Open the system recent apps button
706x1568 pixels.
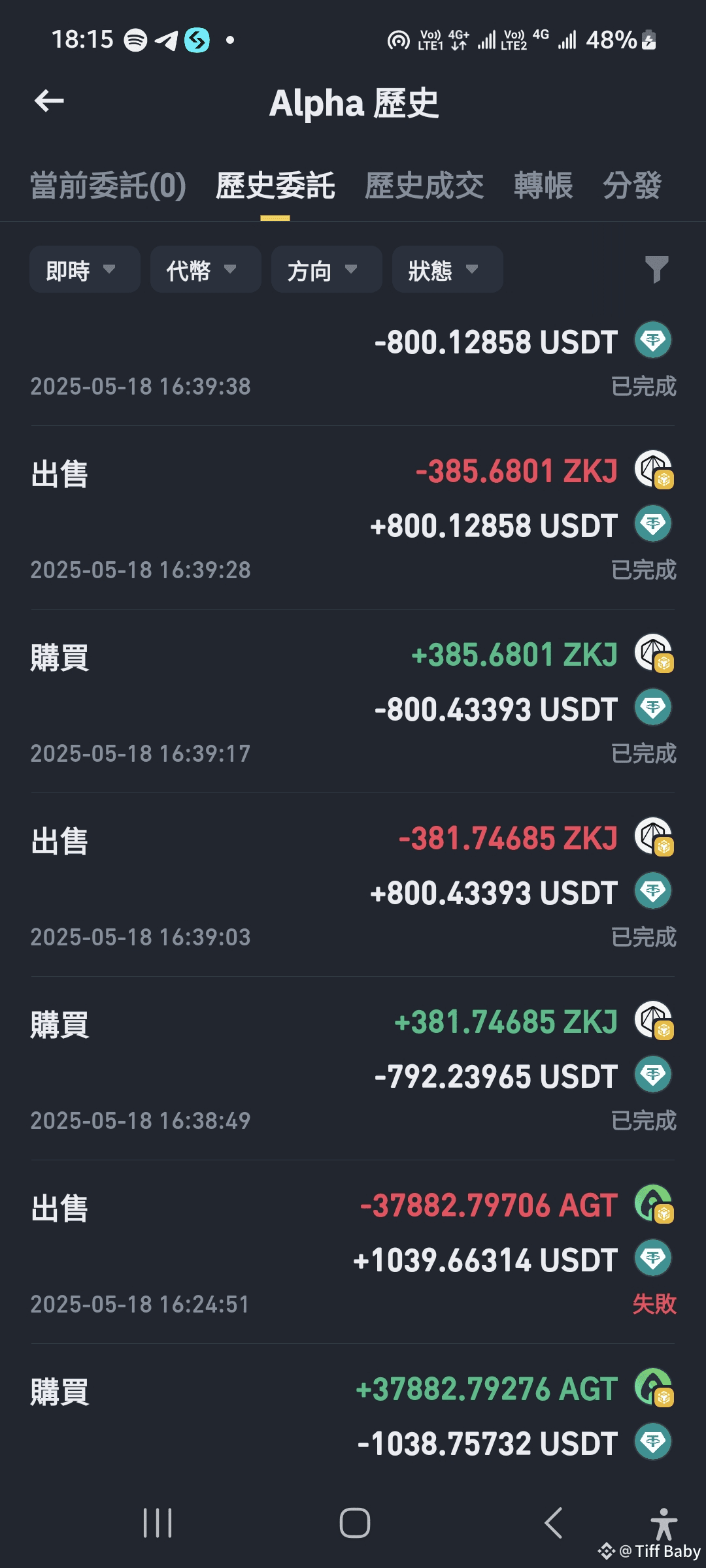click(x=158, y=1523)
